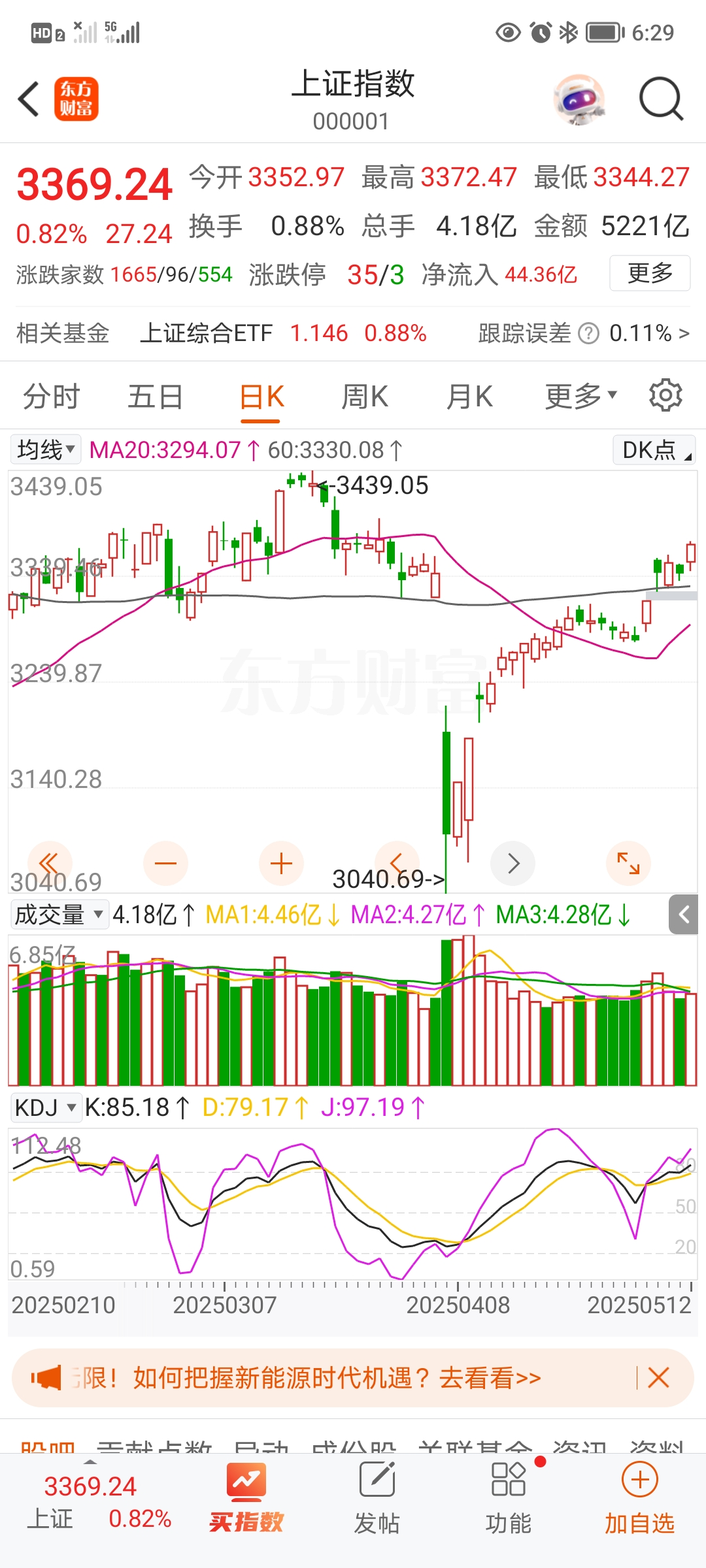Switch to the 五日 chart tab

(155, 397)
